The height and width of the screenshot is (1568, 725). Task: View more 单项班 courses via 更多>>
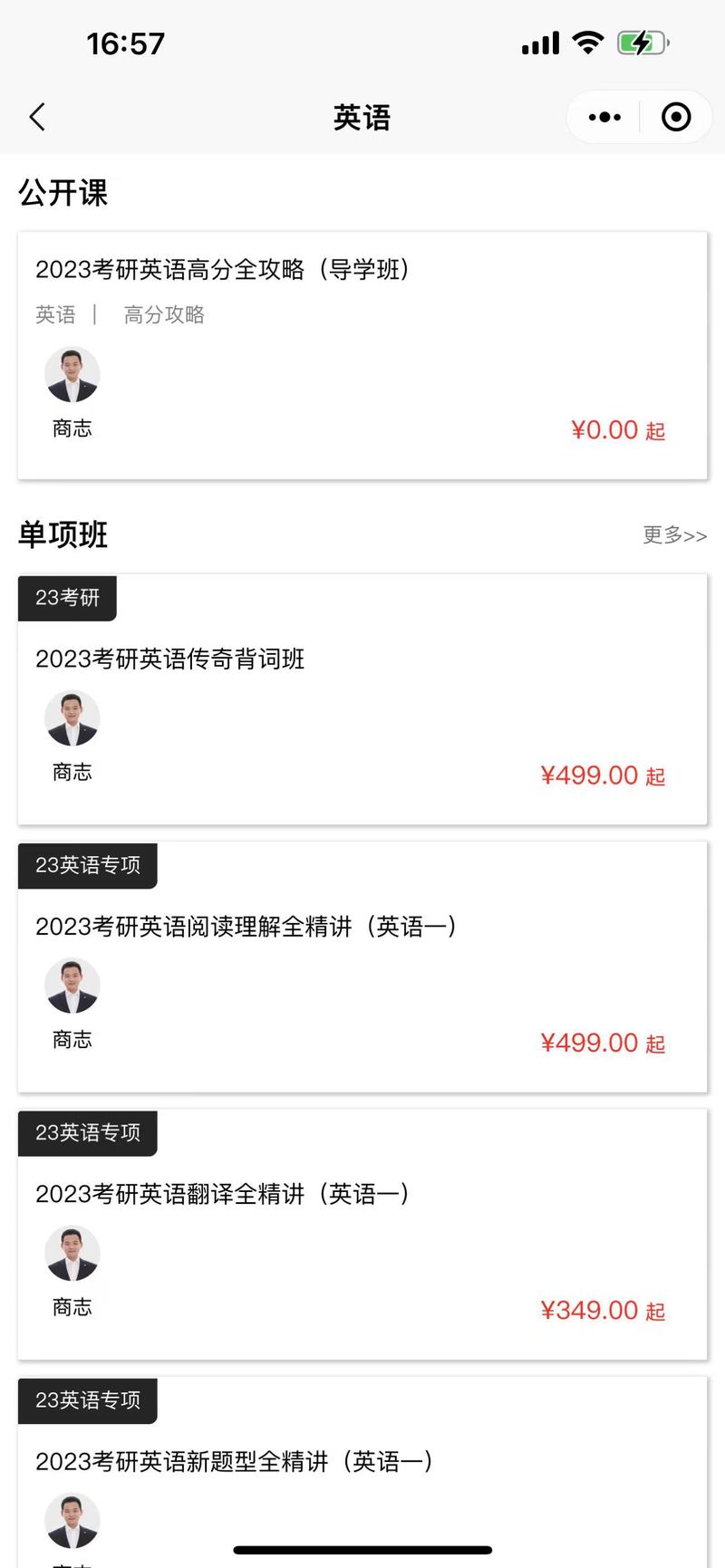tap(674, 535)
